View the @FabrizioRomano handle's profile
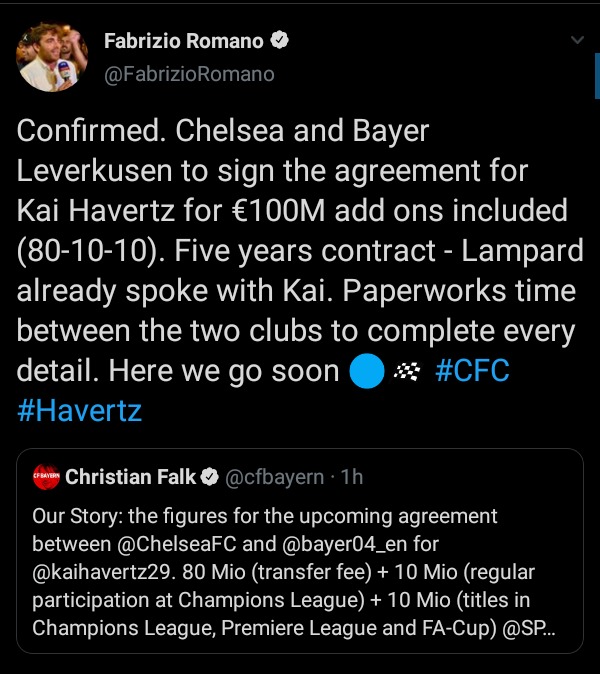600x674 pixels. coord(189,74)
